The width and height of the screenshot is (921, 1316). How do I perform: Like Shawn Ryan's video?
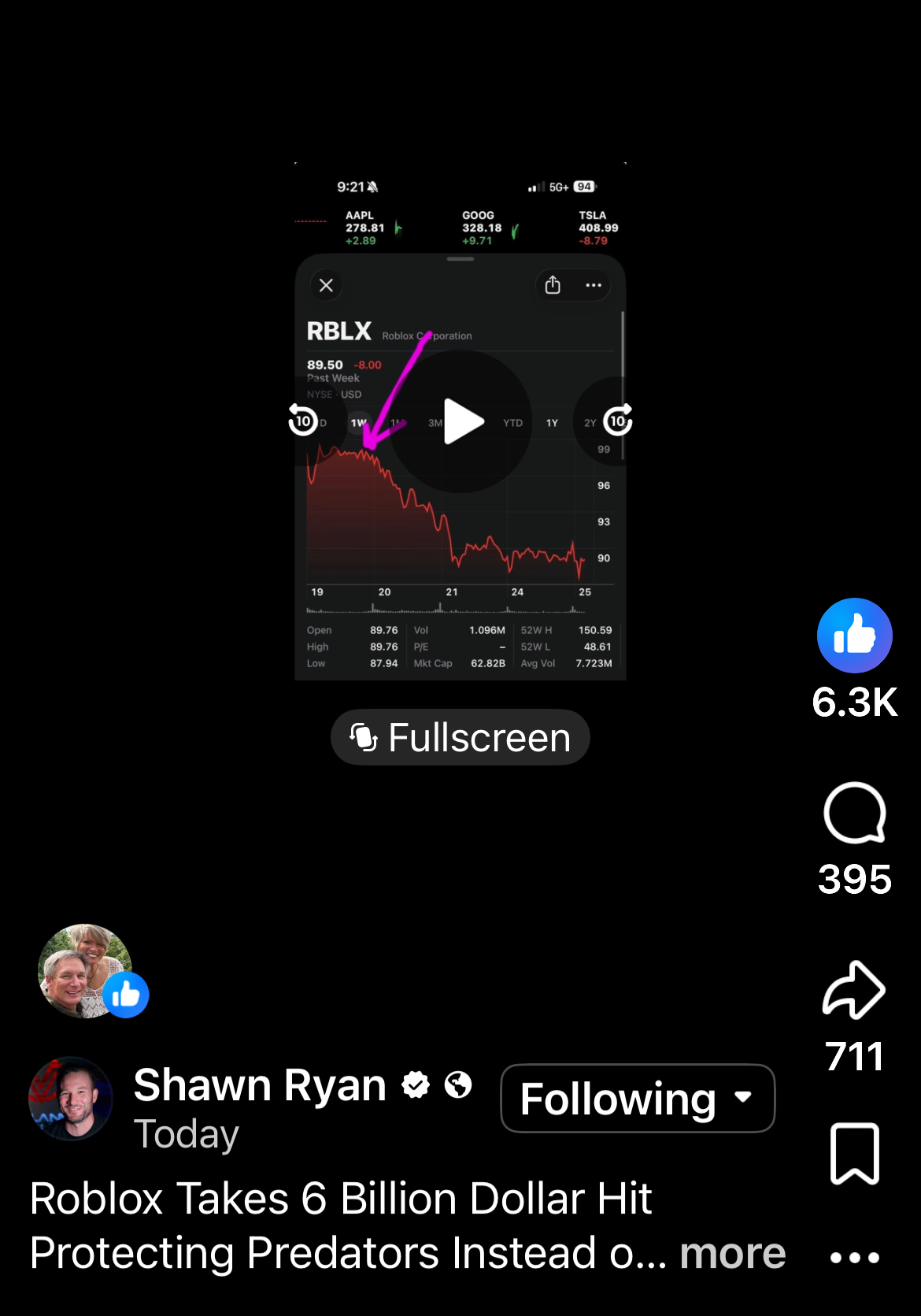click(x=855, y=636)
